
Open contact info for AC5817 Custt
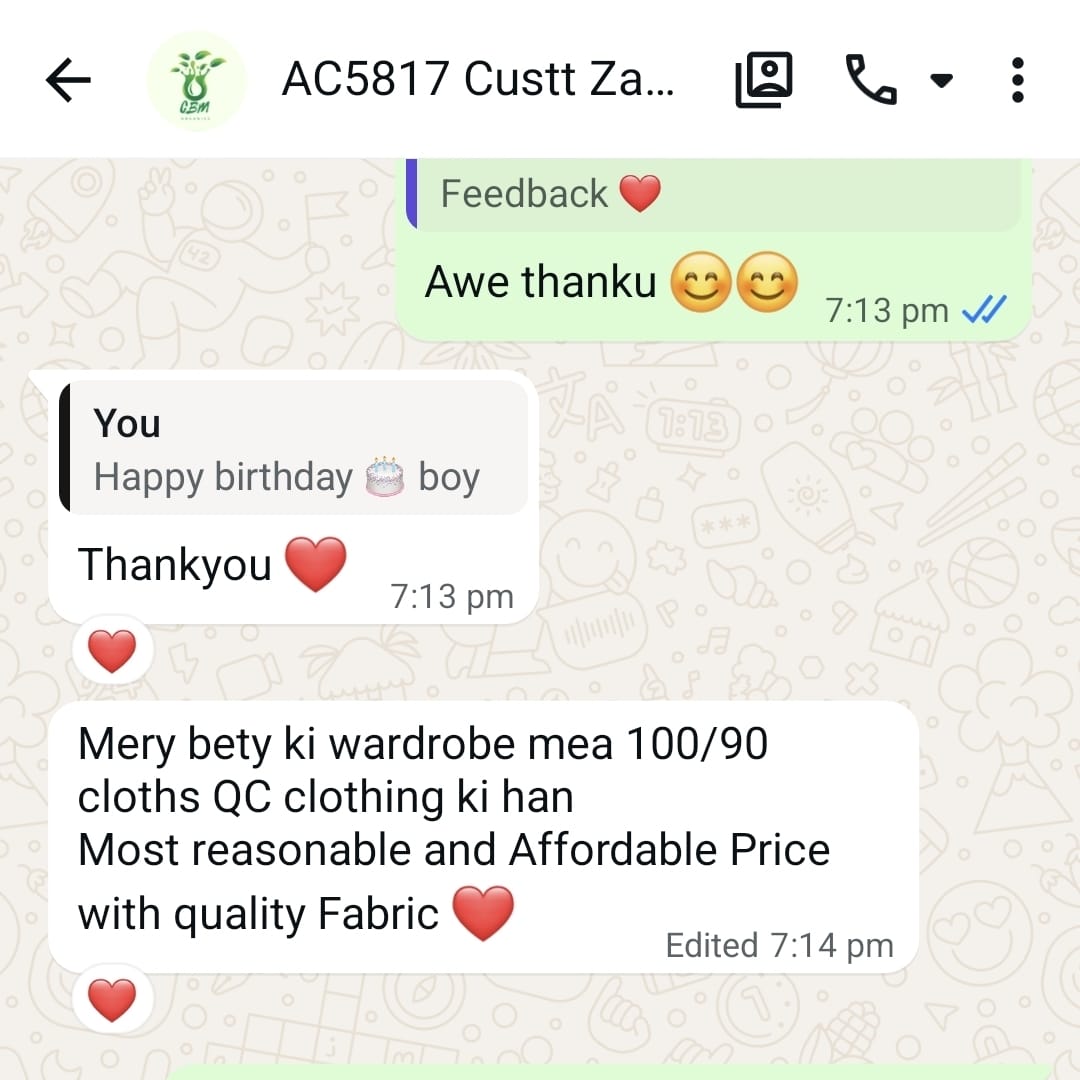point(478,80)
